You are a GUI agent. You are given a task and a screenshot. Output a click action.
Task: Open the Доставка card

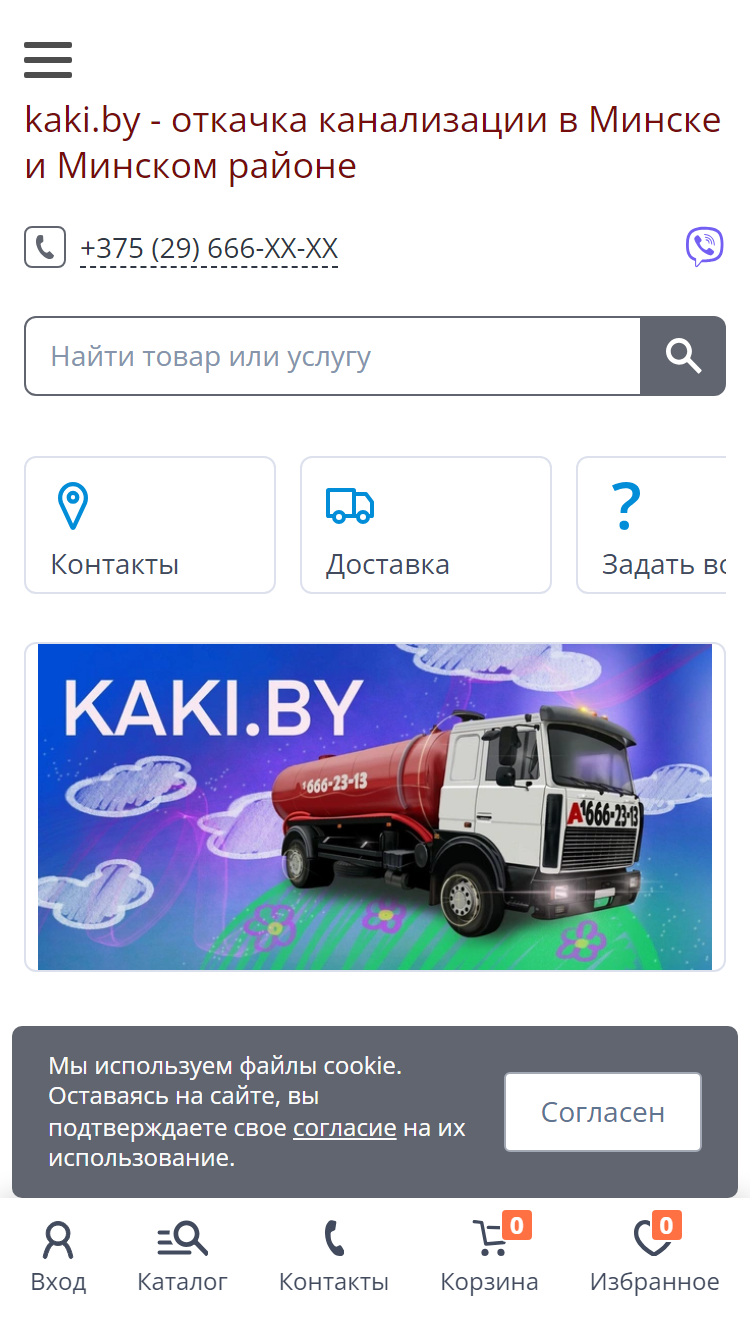click(x=426, y=525)
